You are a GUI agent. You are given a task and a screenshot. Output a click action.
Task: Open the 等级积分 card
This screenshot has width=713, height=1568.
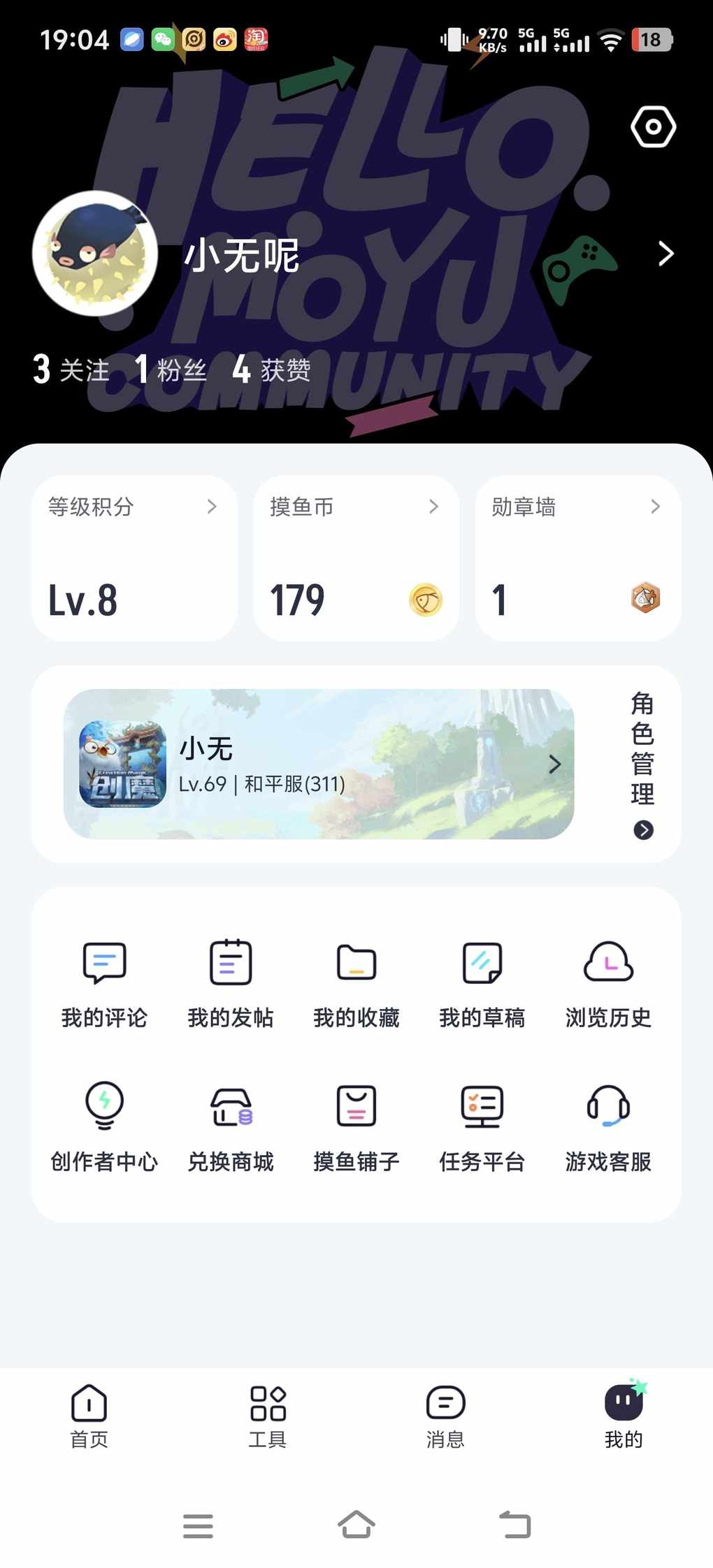click(x=134, y=558)
